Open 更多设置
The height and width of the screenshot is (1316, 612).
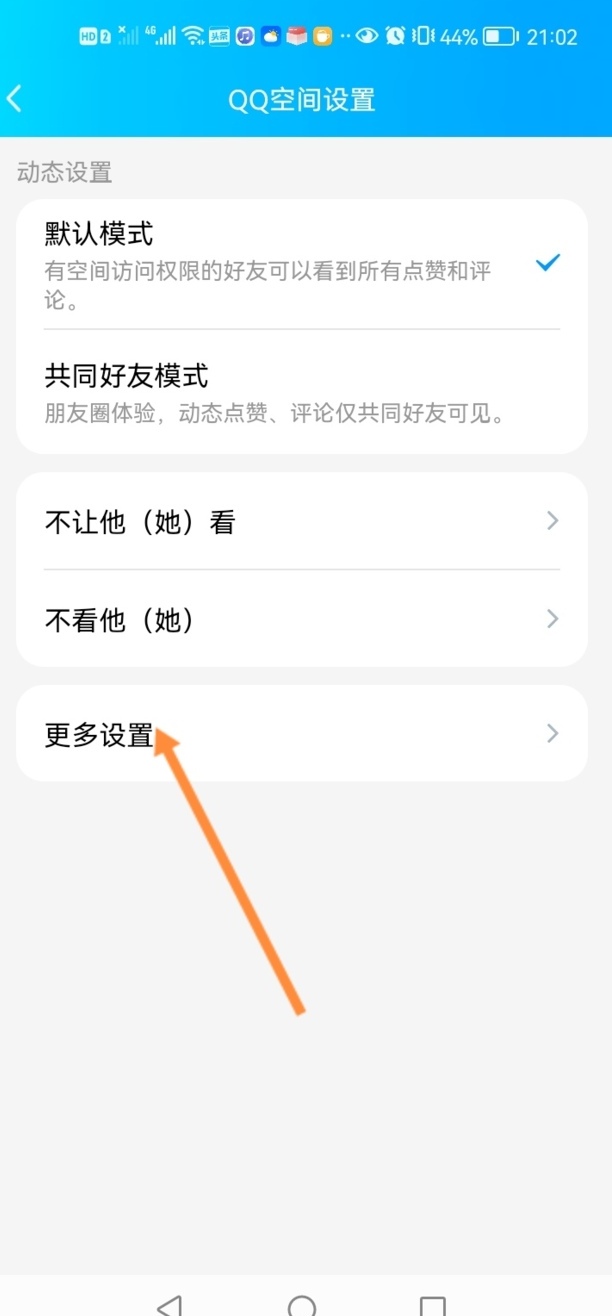pos(300,734)
